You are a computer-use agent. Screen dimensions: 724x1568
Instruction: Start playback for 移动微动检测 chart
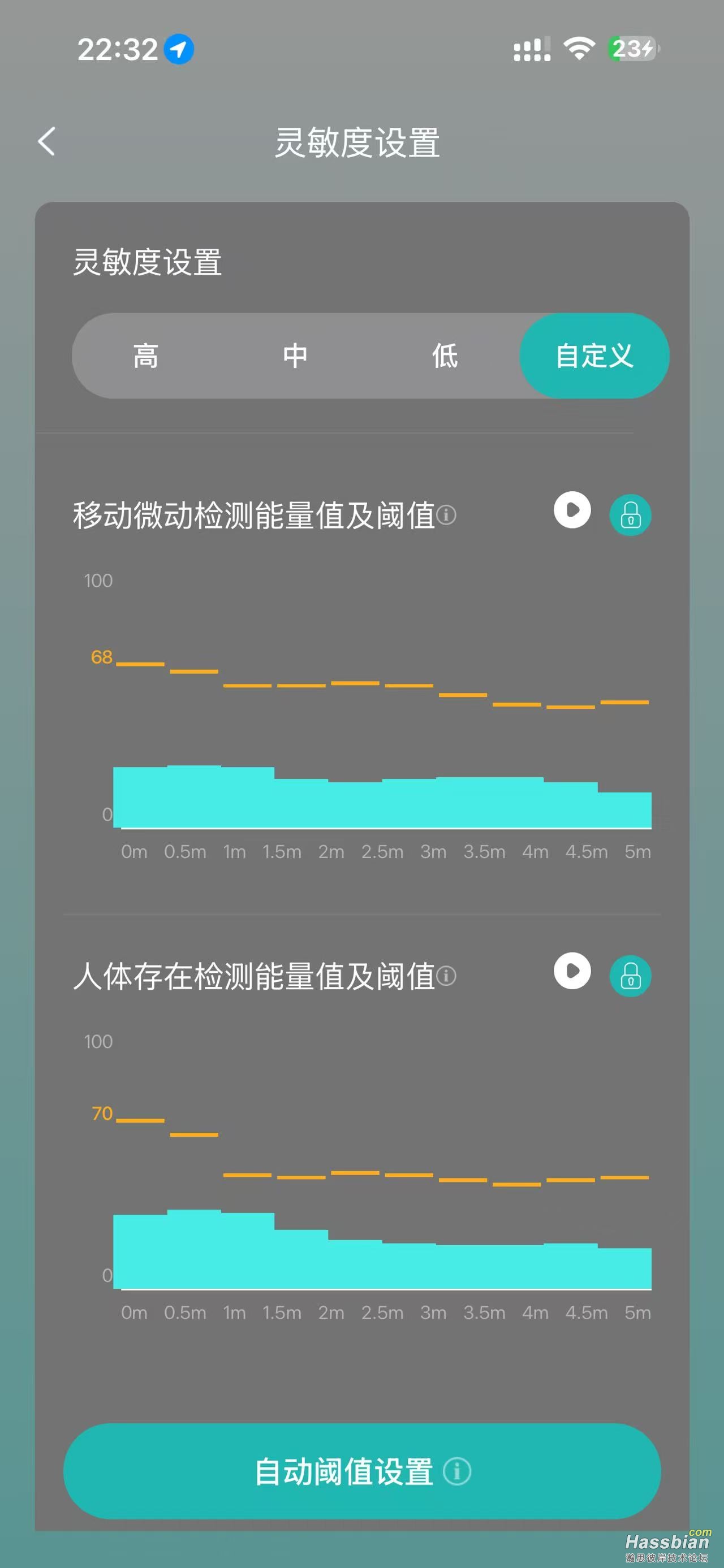(572, 510)
